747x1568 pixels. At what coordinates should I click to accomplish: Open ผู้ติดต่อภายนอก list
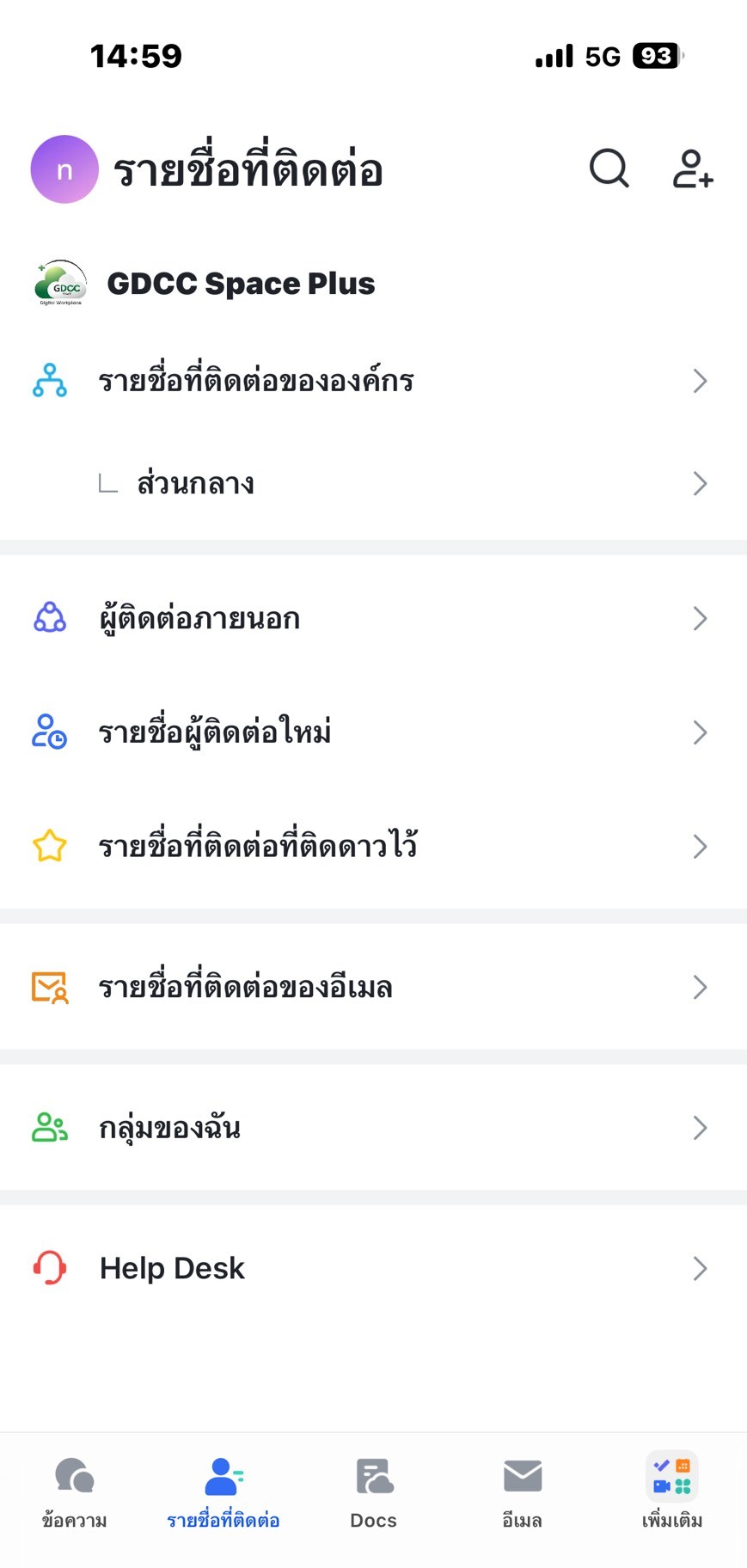coord(373,619)
